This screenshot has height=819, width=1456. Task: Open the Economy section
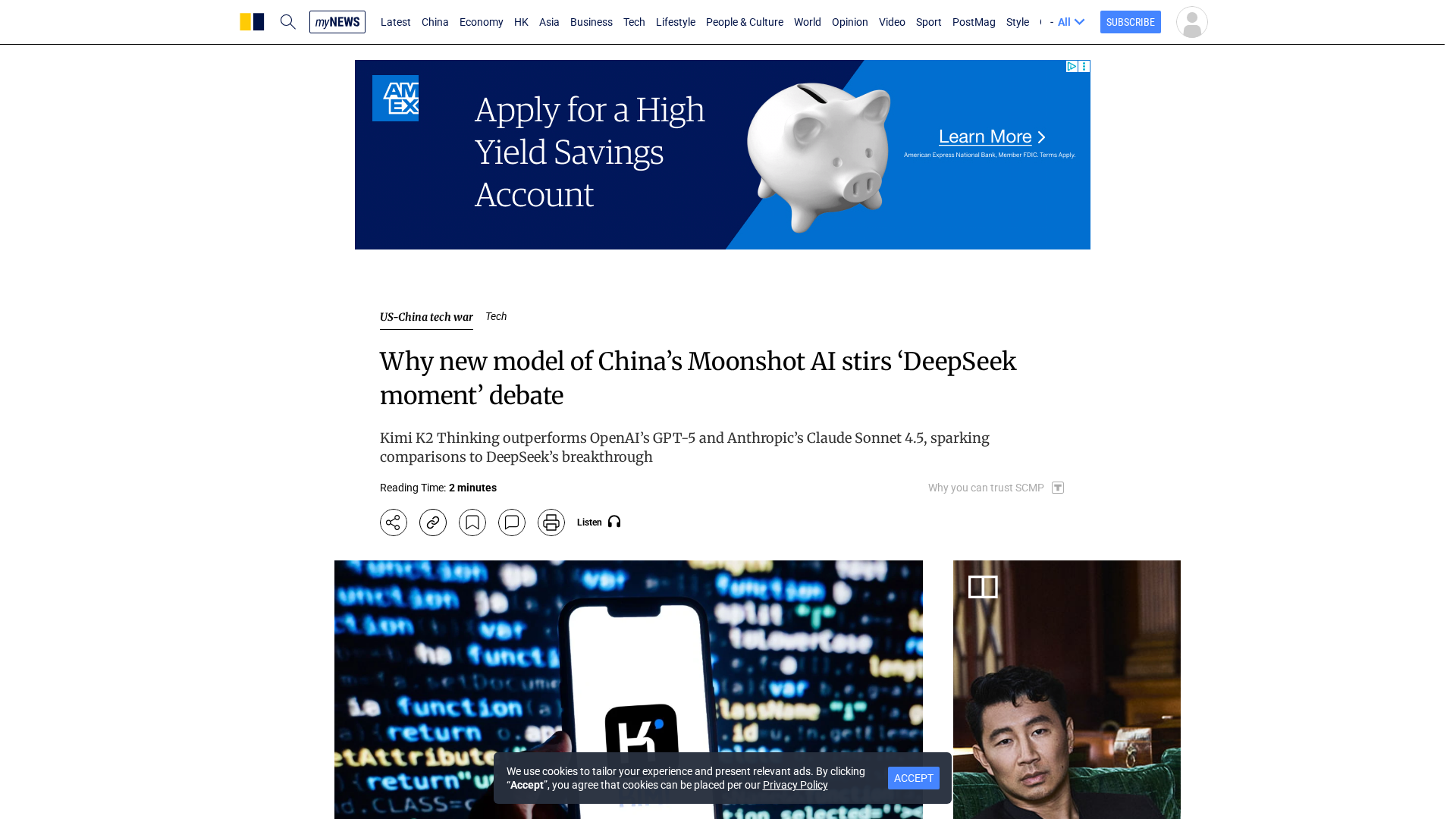tap(481, 22)
